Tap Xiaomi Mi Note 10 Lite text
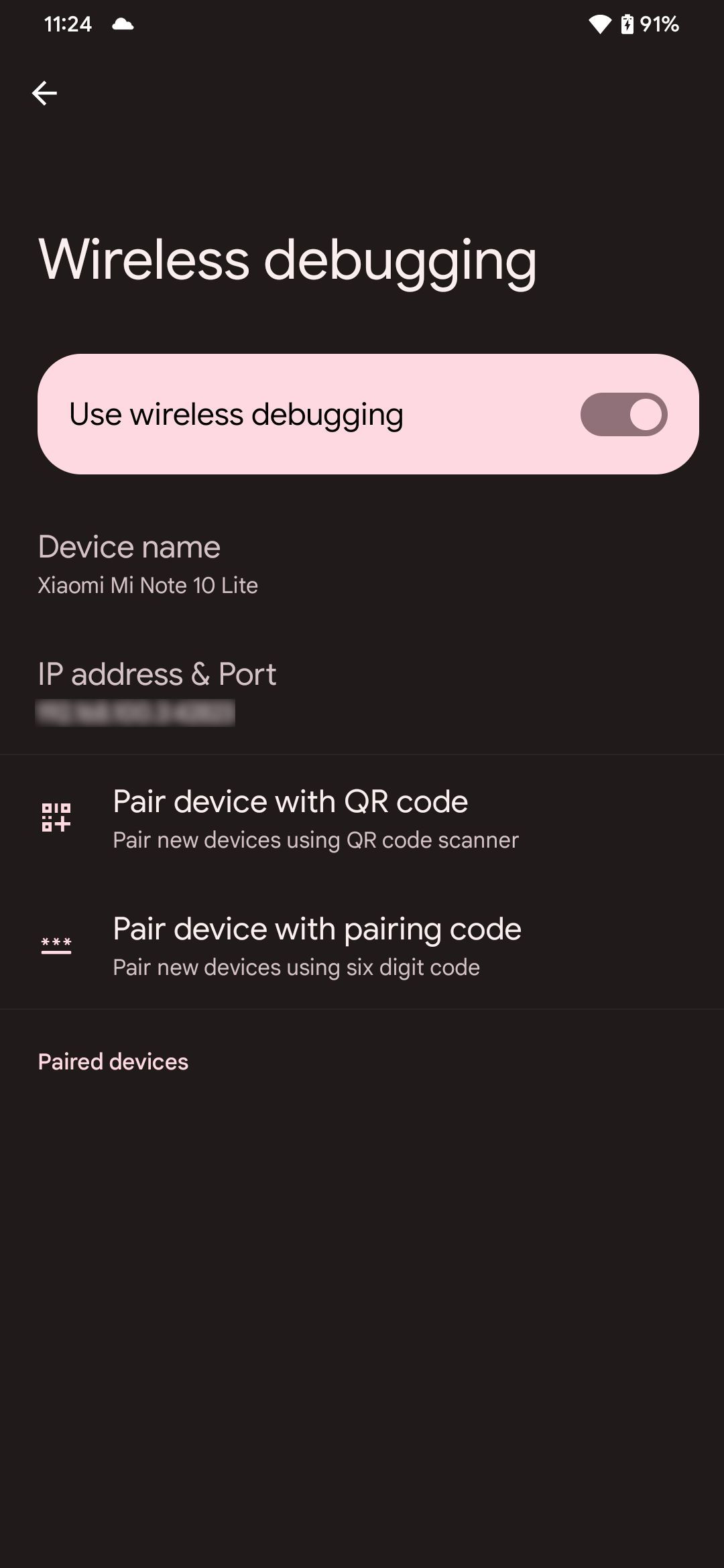 pos(148,585)
